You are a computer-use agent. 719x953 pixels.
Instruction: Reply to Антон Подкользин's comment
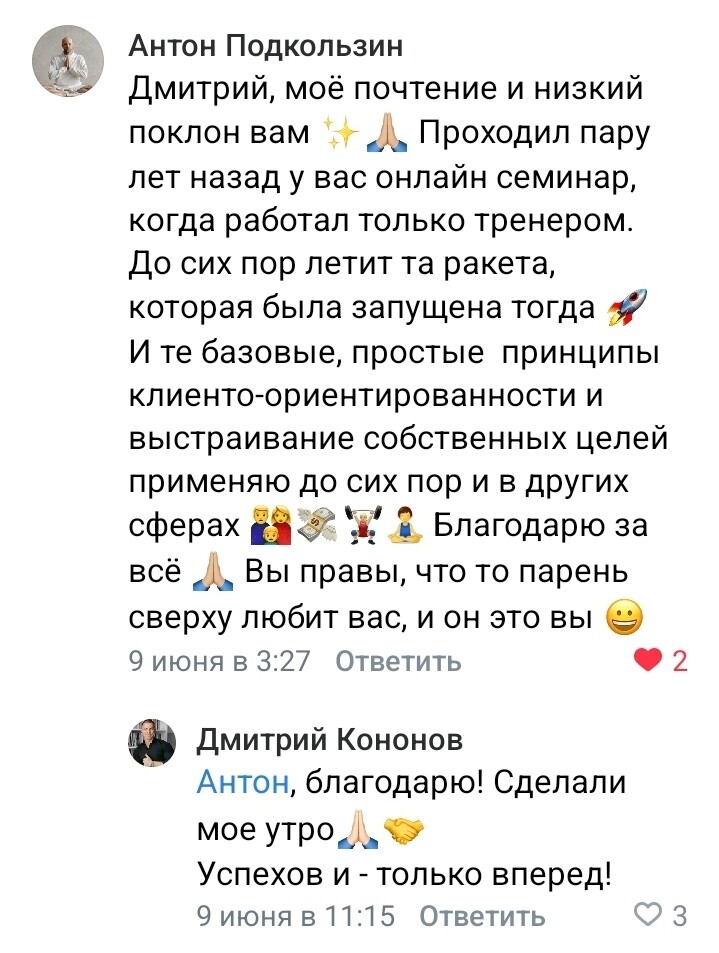[x=397, y=661]
